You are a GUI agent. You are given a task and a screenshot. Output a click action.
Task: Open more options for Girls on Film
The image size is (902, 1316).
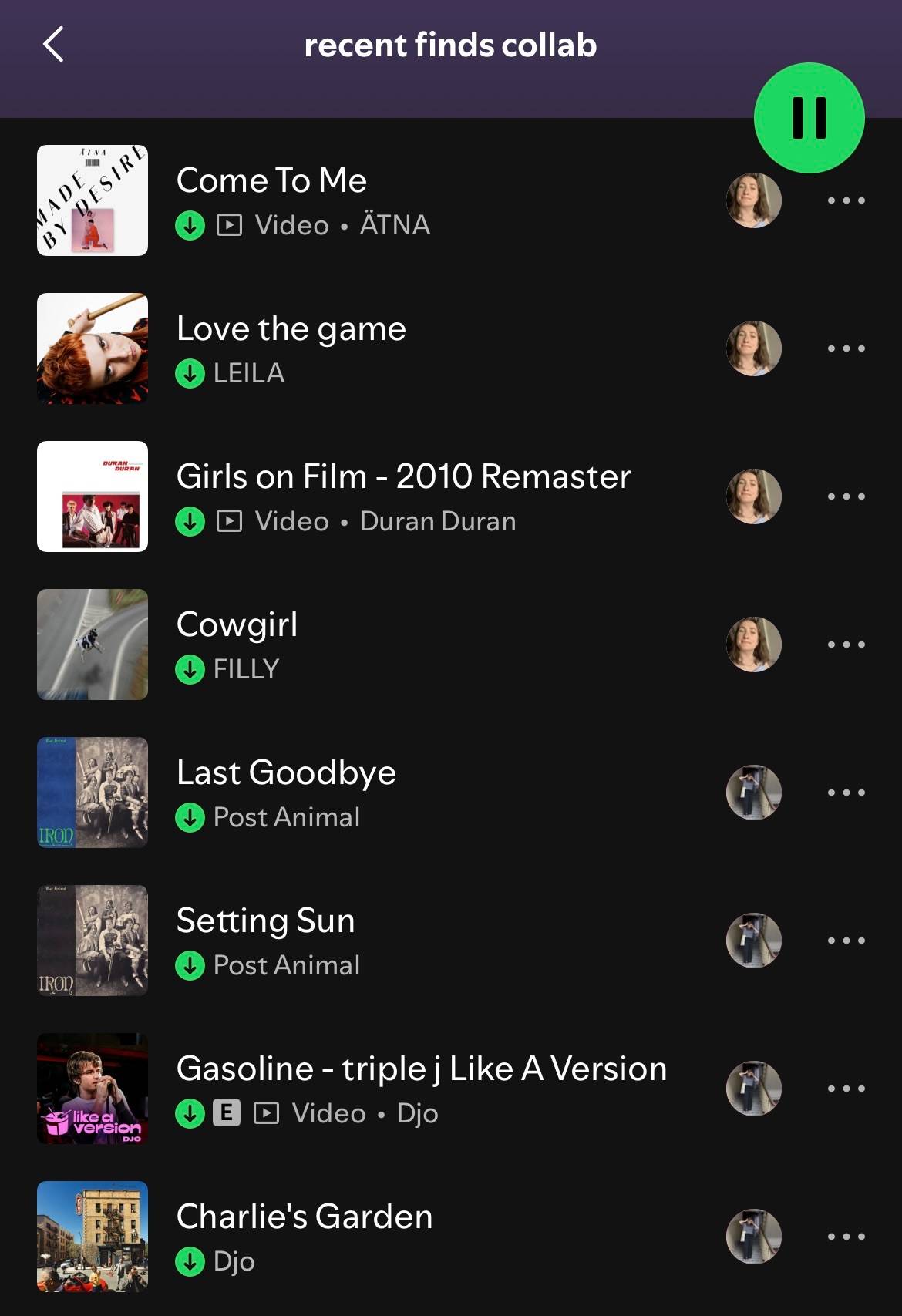[x=846, y=496]
